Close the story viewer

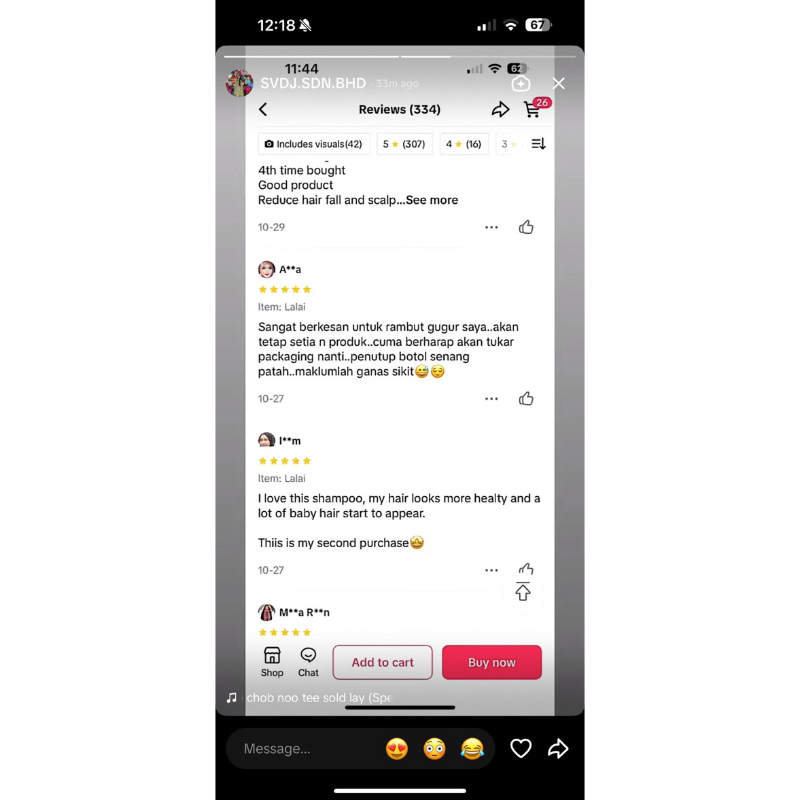point(559,83)
